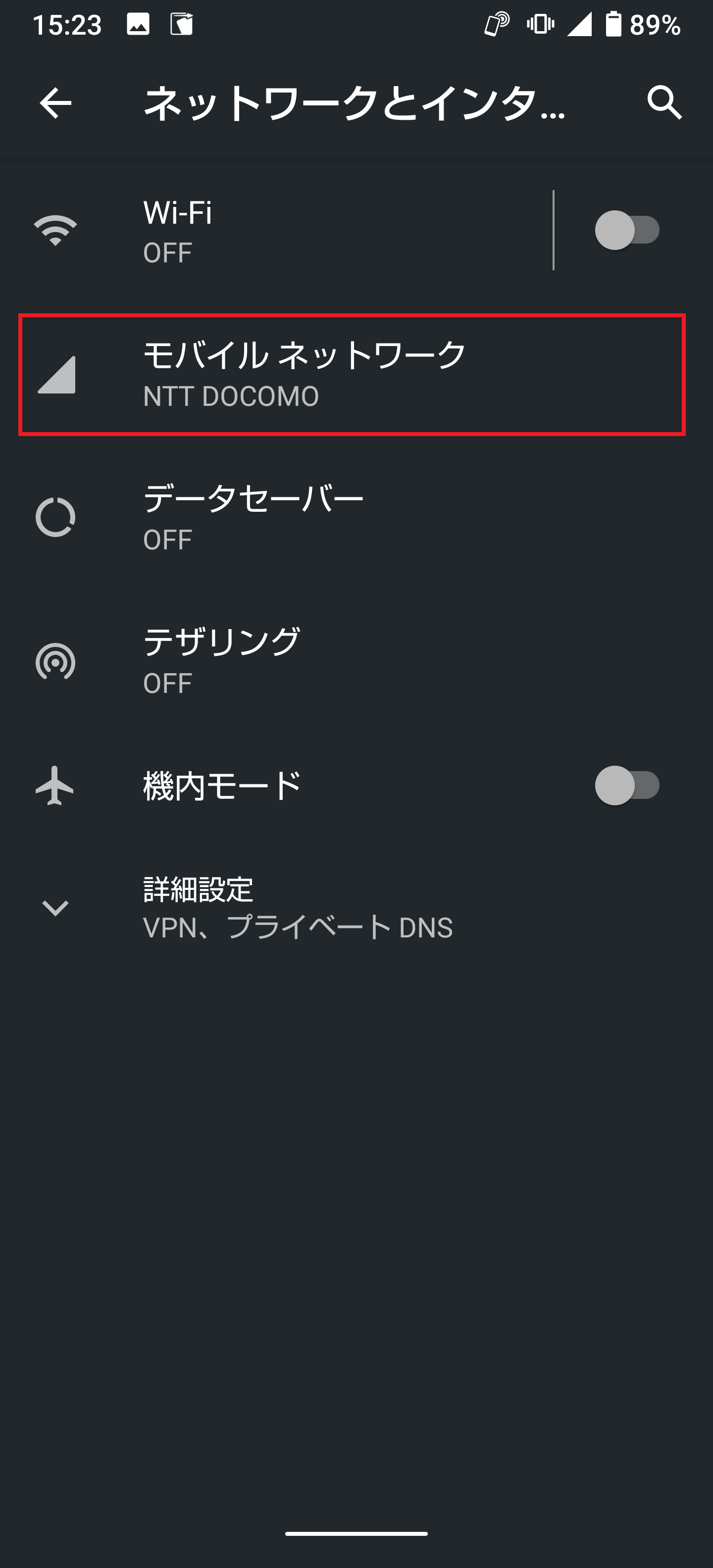713x1568 pixels.
Task: Tap the mobile network signal triangle icon
Action: 55,374
